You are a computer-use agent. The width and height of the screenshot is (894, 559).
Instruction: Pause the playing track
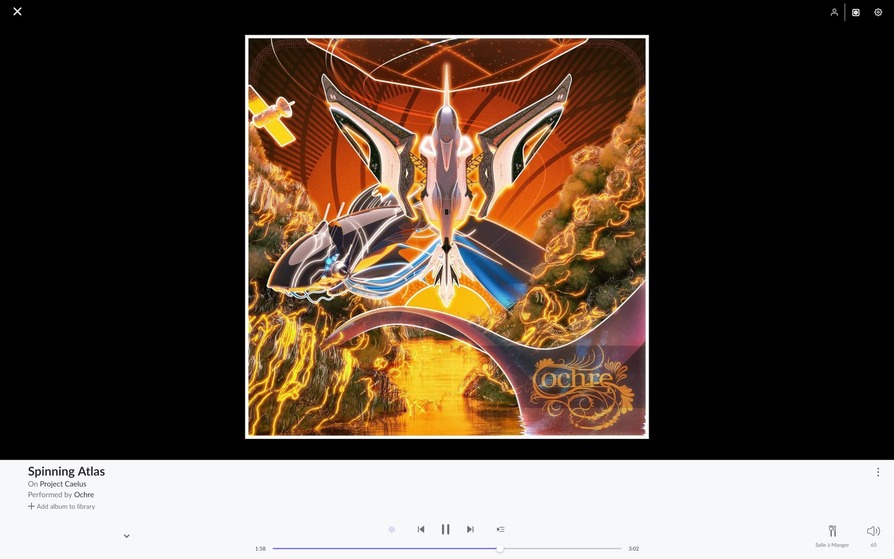pyautogui.click(x=446, y=529)
